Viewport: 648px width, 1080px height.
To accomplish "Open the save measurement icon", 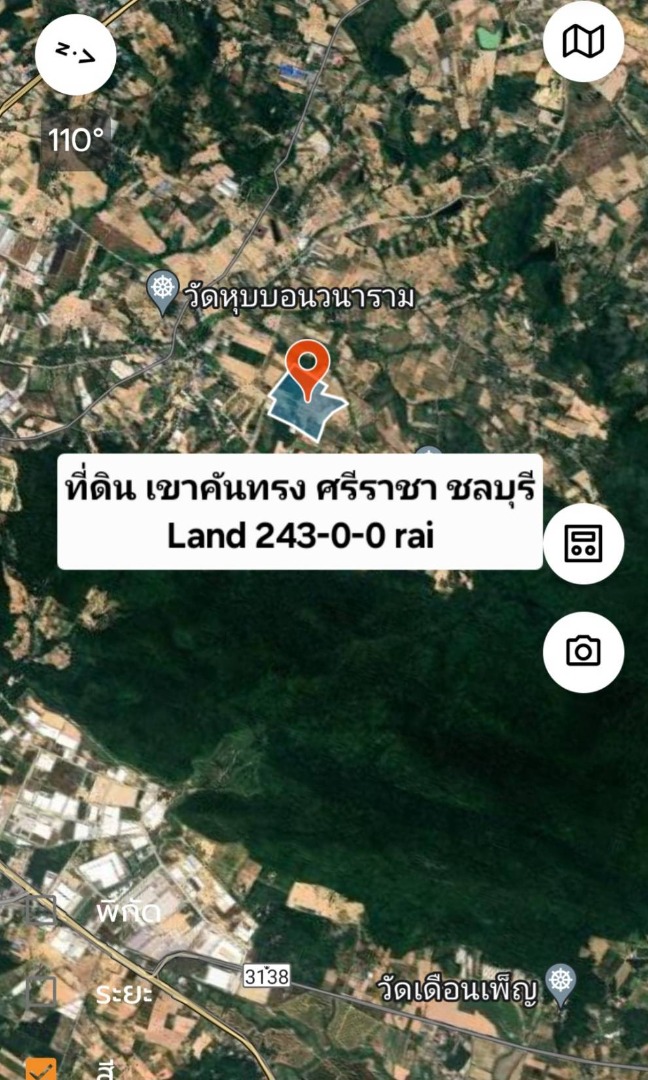I will pyautogui.click(x=583, y=544).
